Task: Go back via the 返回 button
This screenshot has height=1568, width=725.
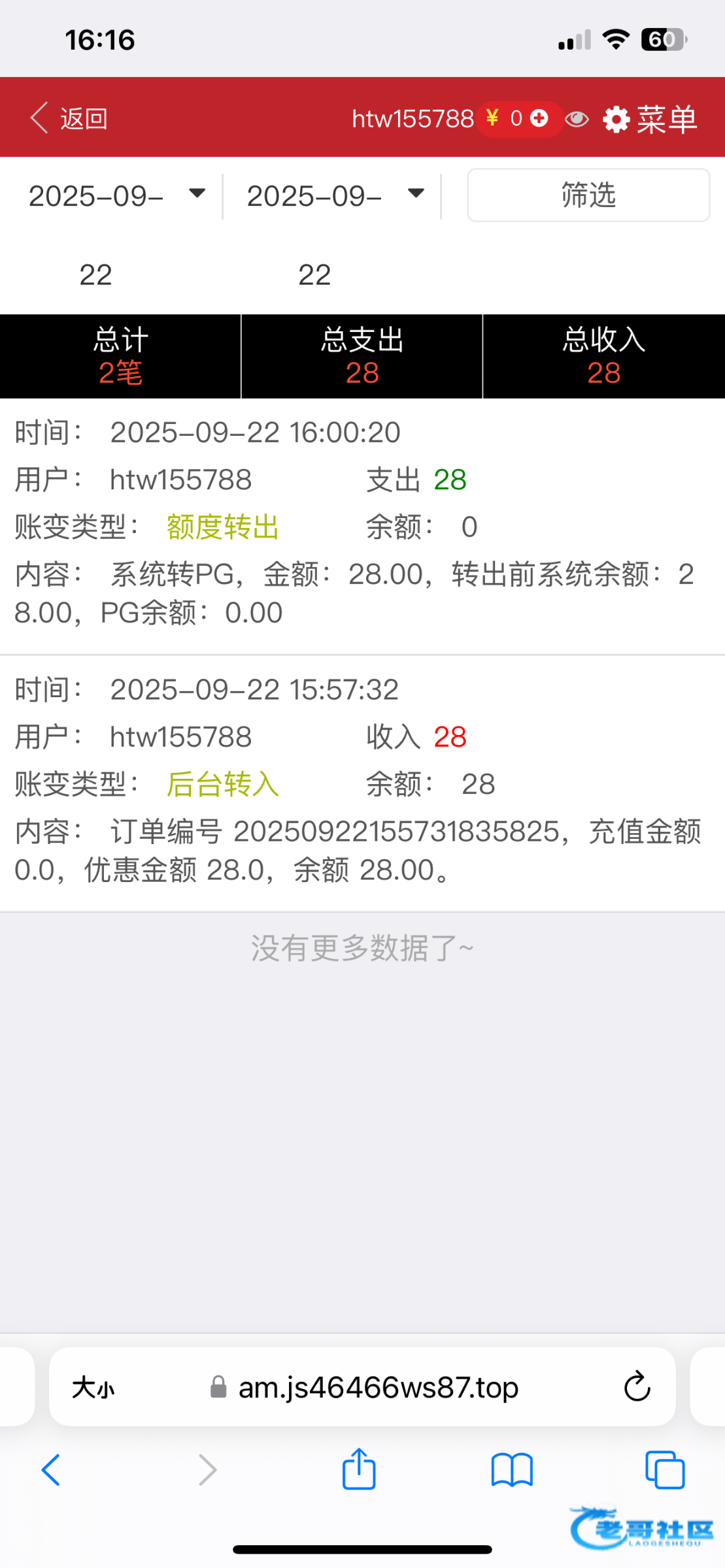Action: pos(69,118)
